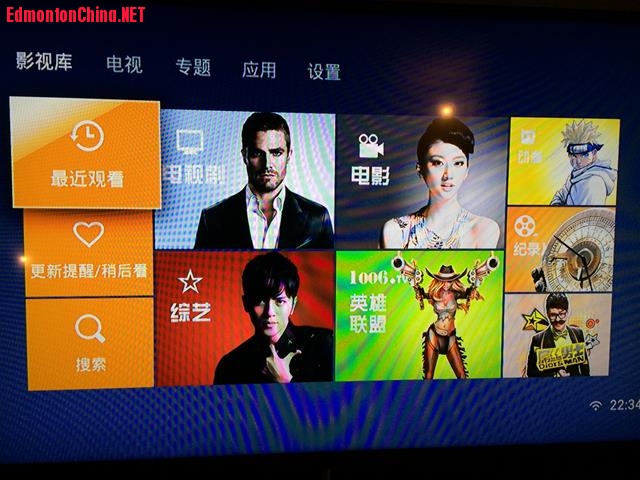Open the 电影 movies tile

tap(420, 180)
